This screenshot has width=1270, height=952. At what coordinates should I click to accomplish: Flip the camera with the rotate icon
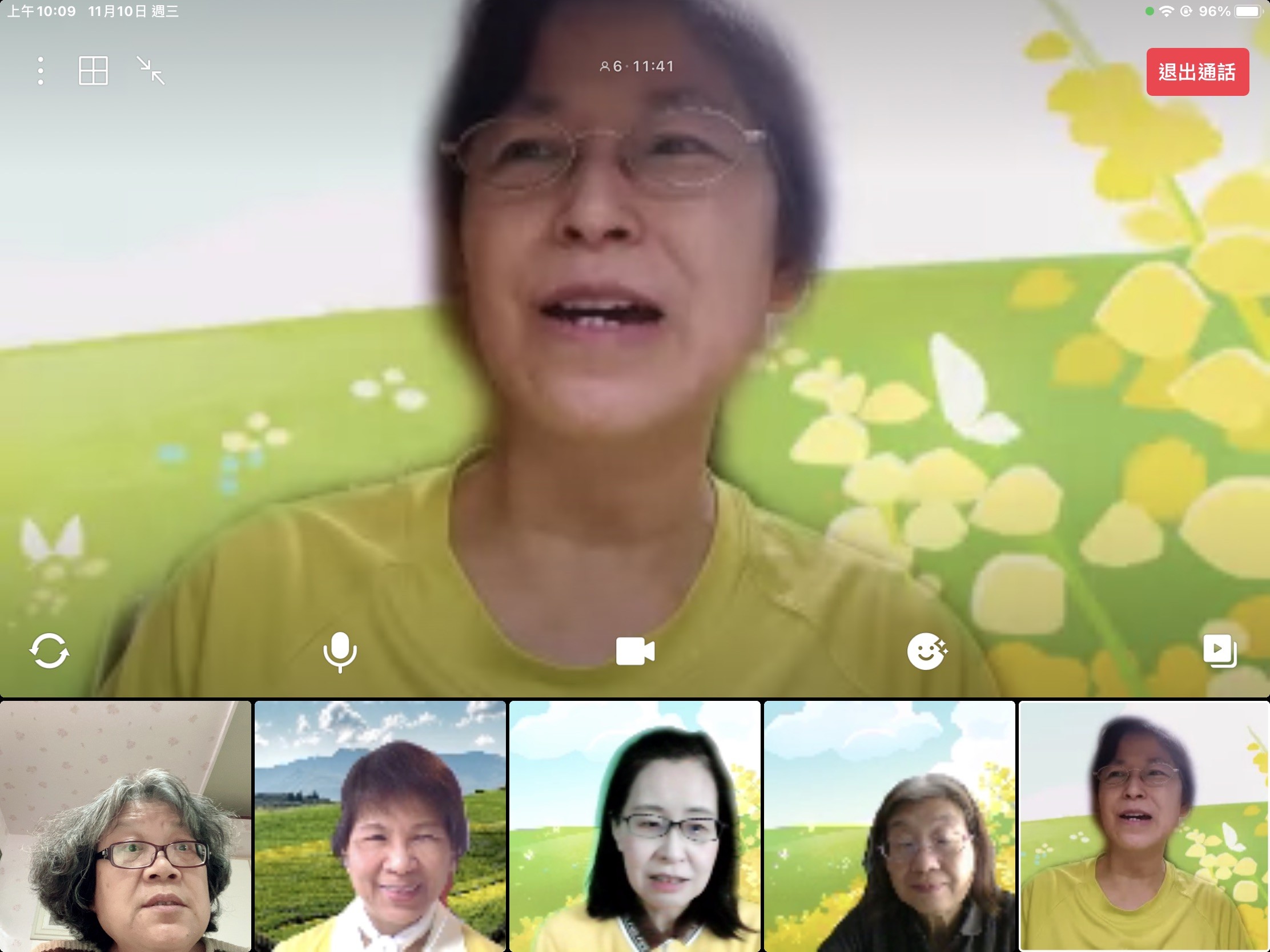coord(49,651)
